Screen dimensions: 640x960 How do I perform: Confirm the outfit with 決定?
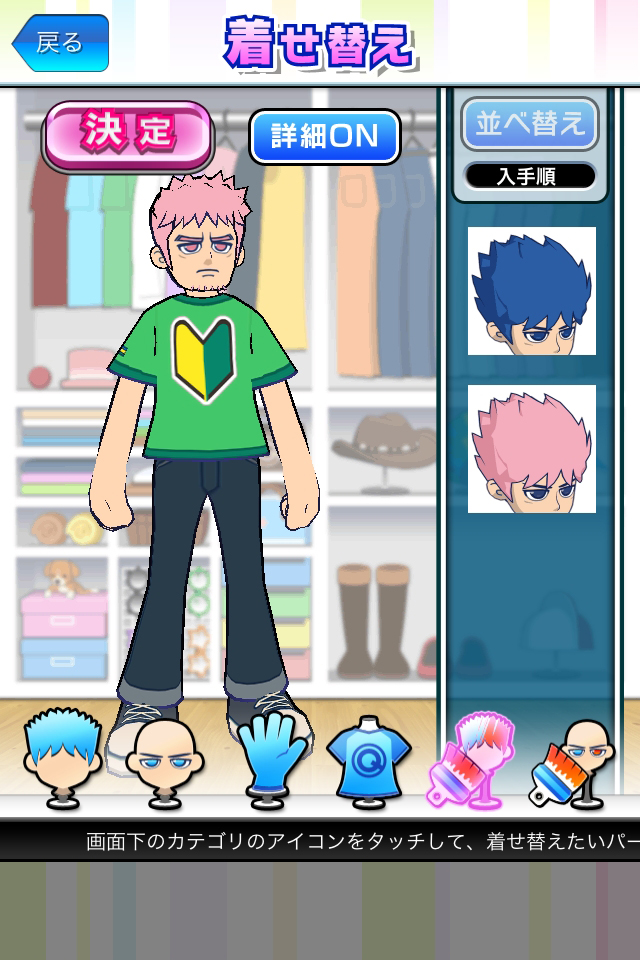[x=127, y=135]
